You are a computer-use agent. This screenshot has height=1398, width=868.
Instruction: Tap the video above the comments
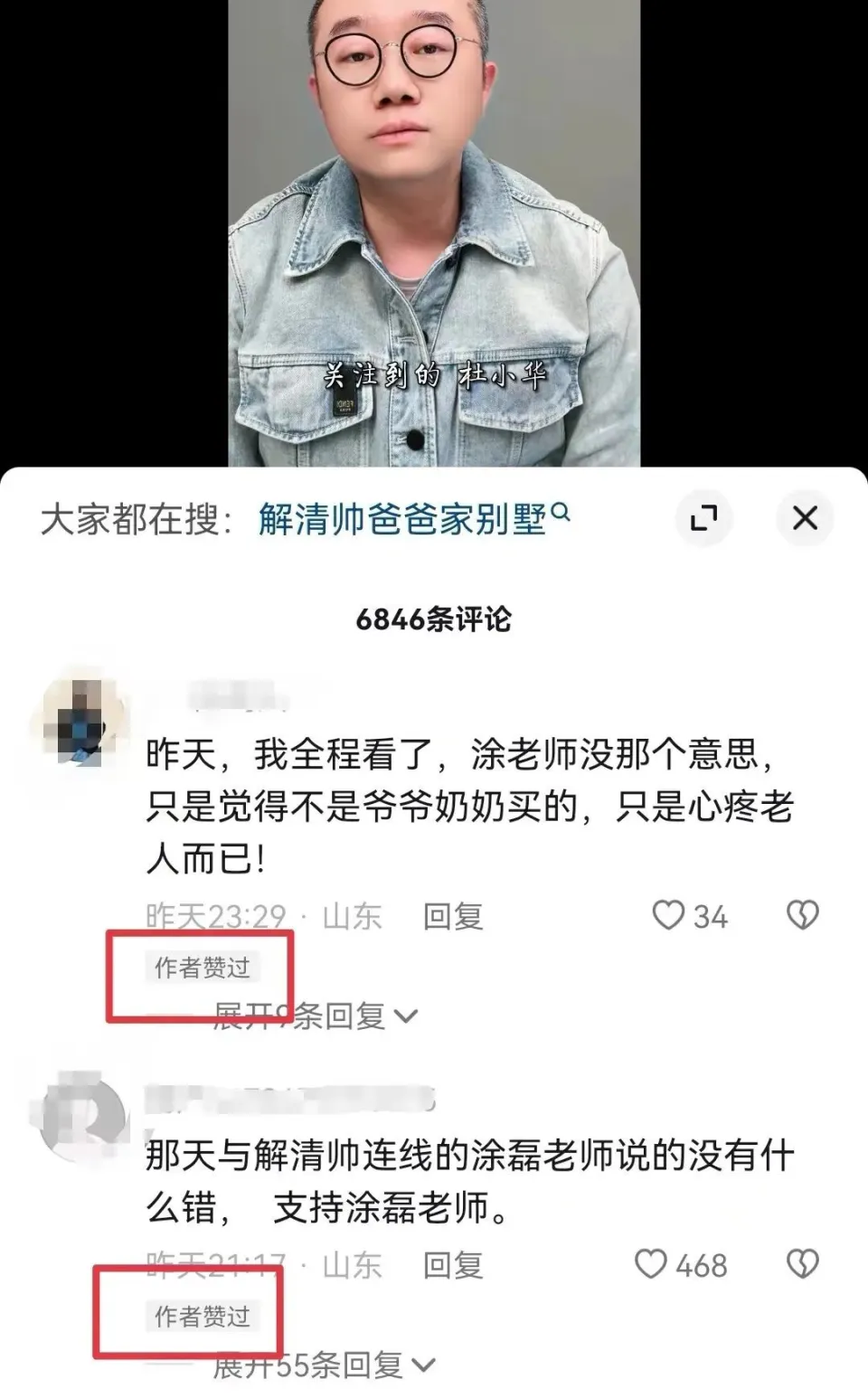(434, 226)
